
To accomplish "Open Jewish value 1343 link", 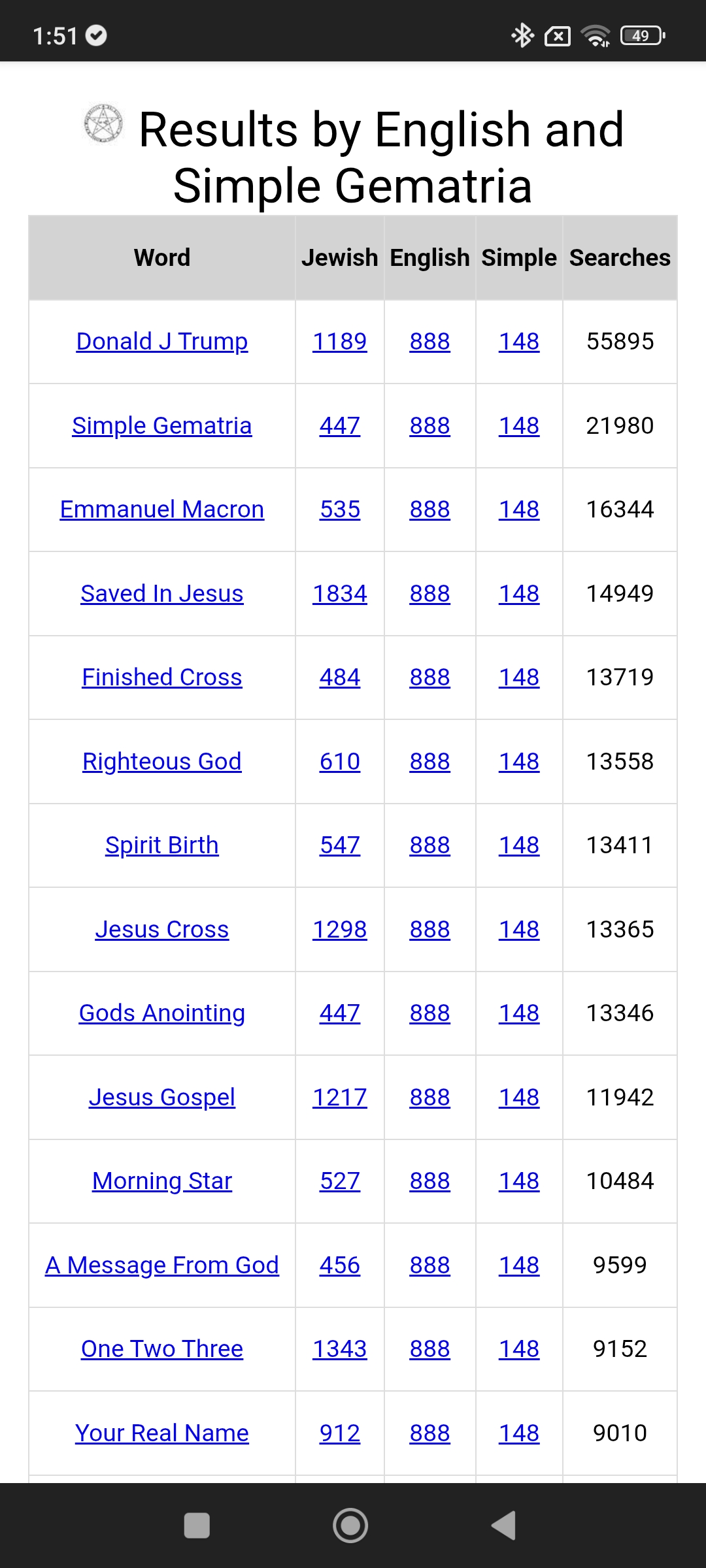I will click(x=339, y=1348).
